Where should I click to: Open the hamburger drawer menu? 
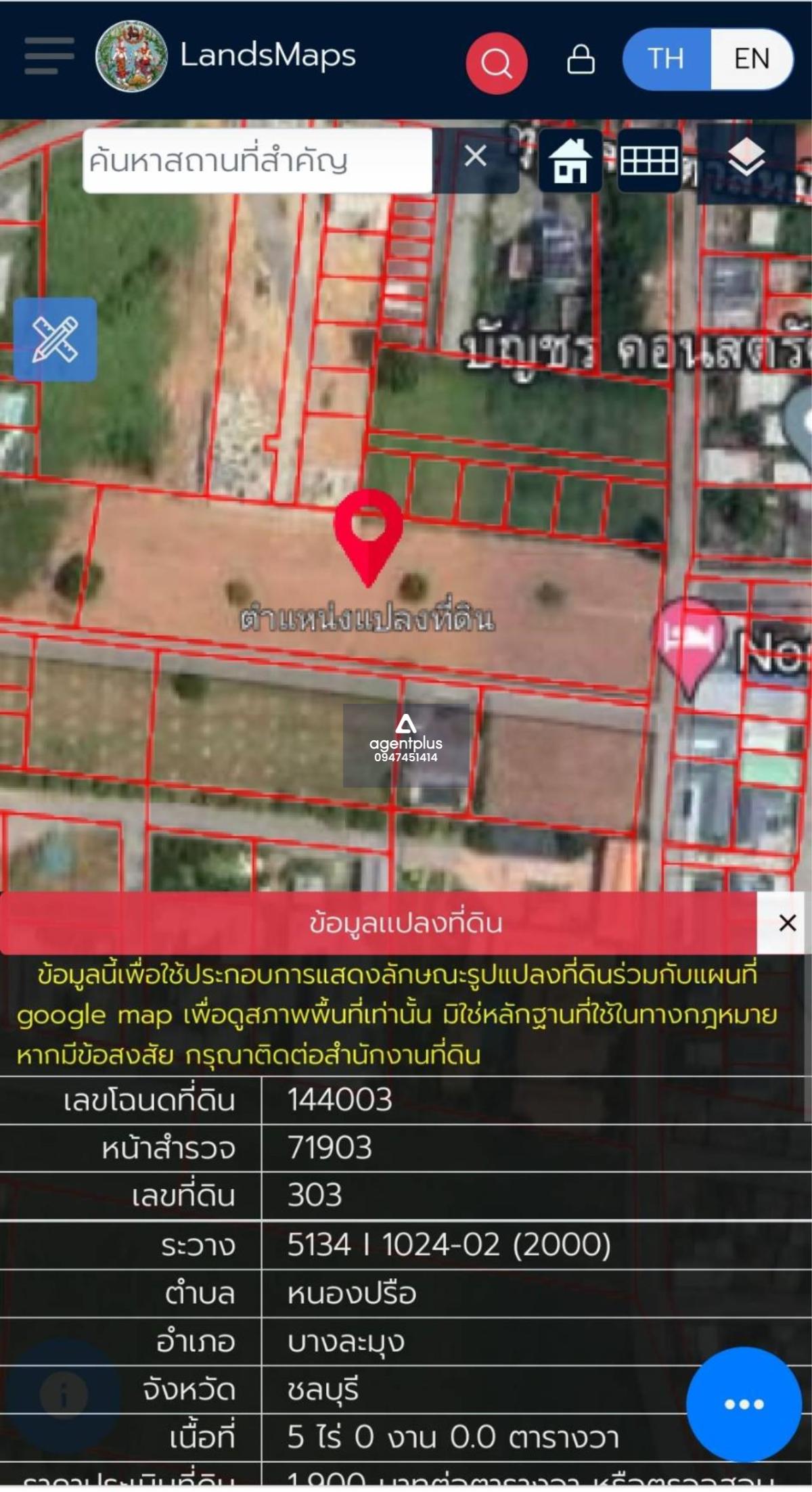[x=49, y=56]
